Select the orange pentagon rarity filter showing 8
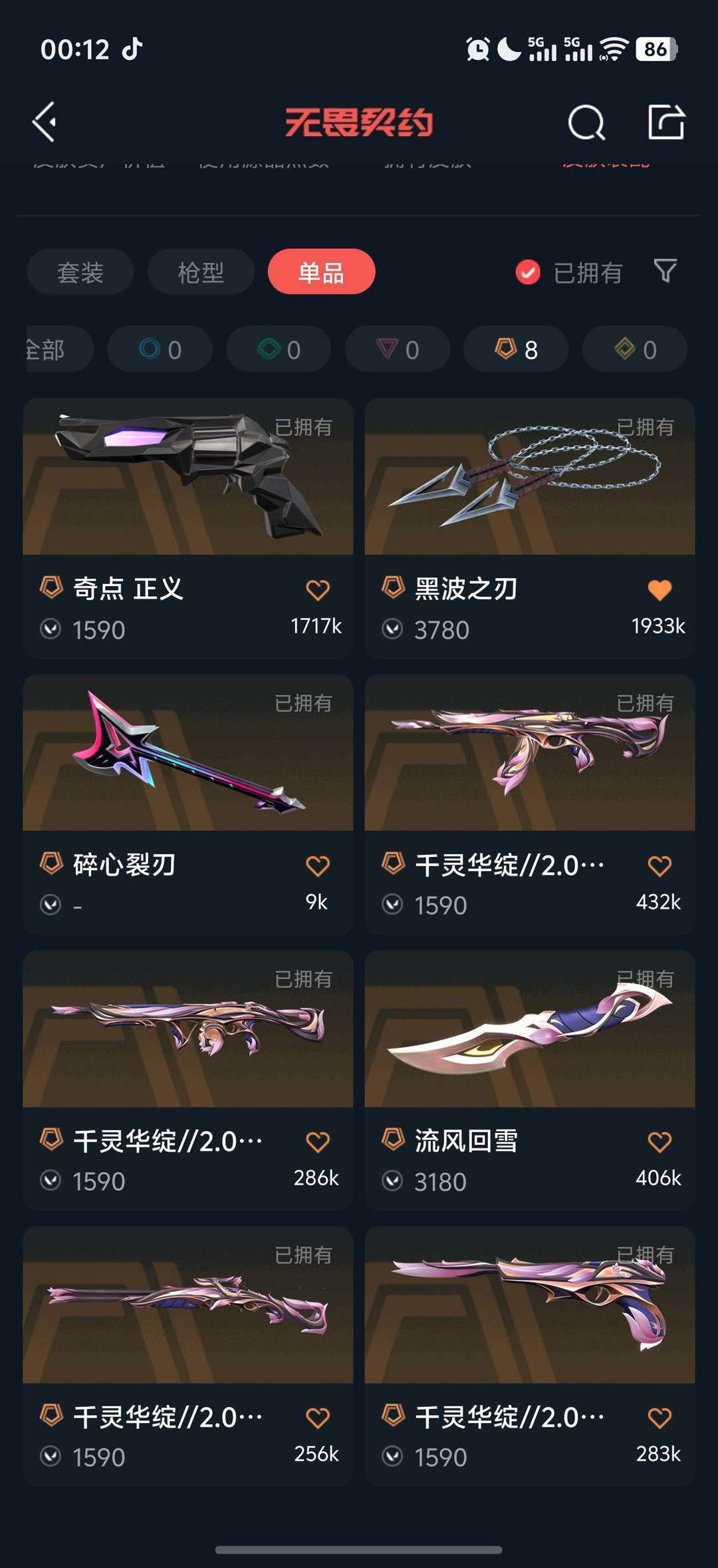 515,349
